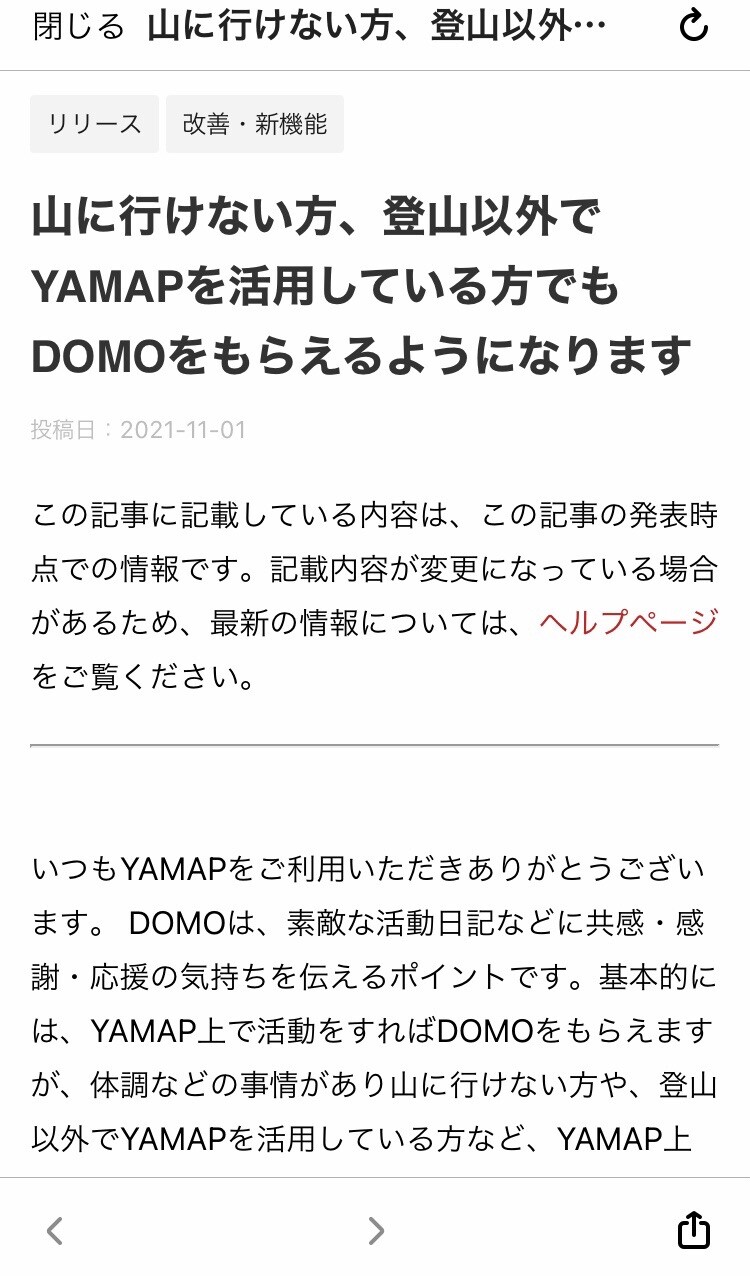
Task: Open the release category filter
Action: 94,123
